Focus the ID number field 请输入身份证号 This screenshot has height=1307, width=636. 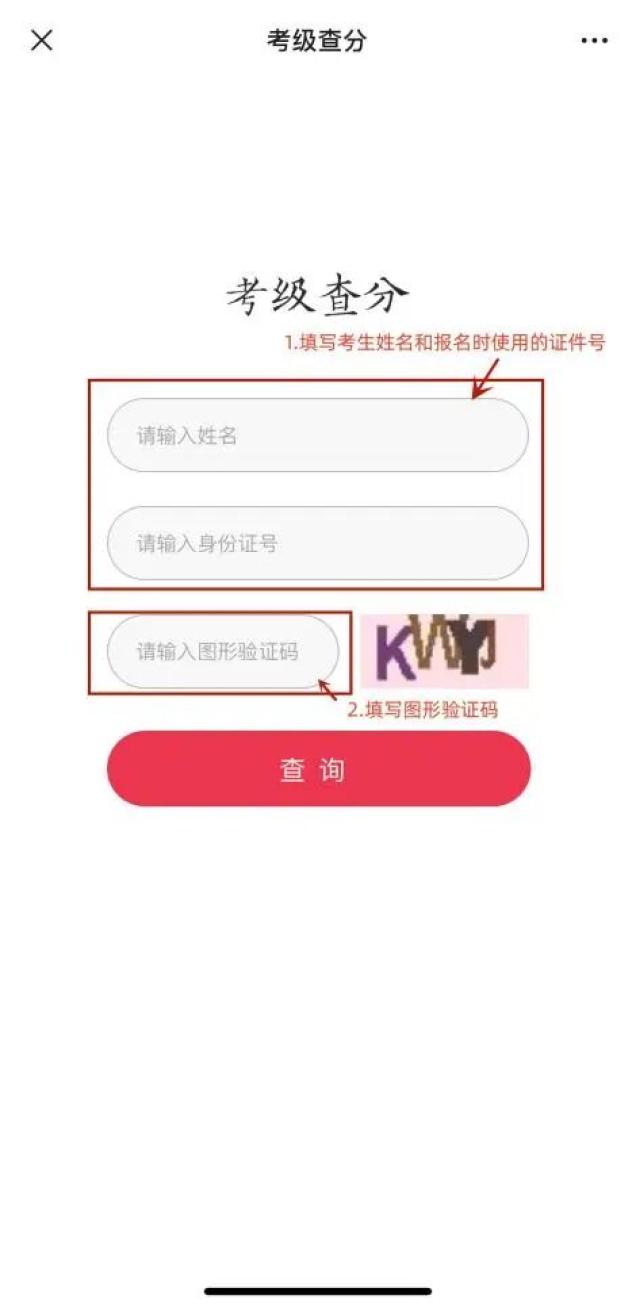[317, 544]
